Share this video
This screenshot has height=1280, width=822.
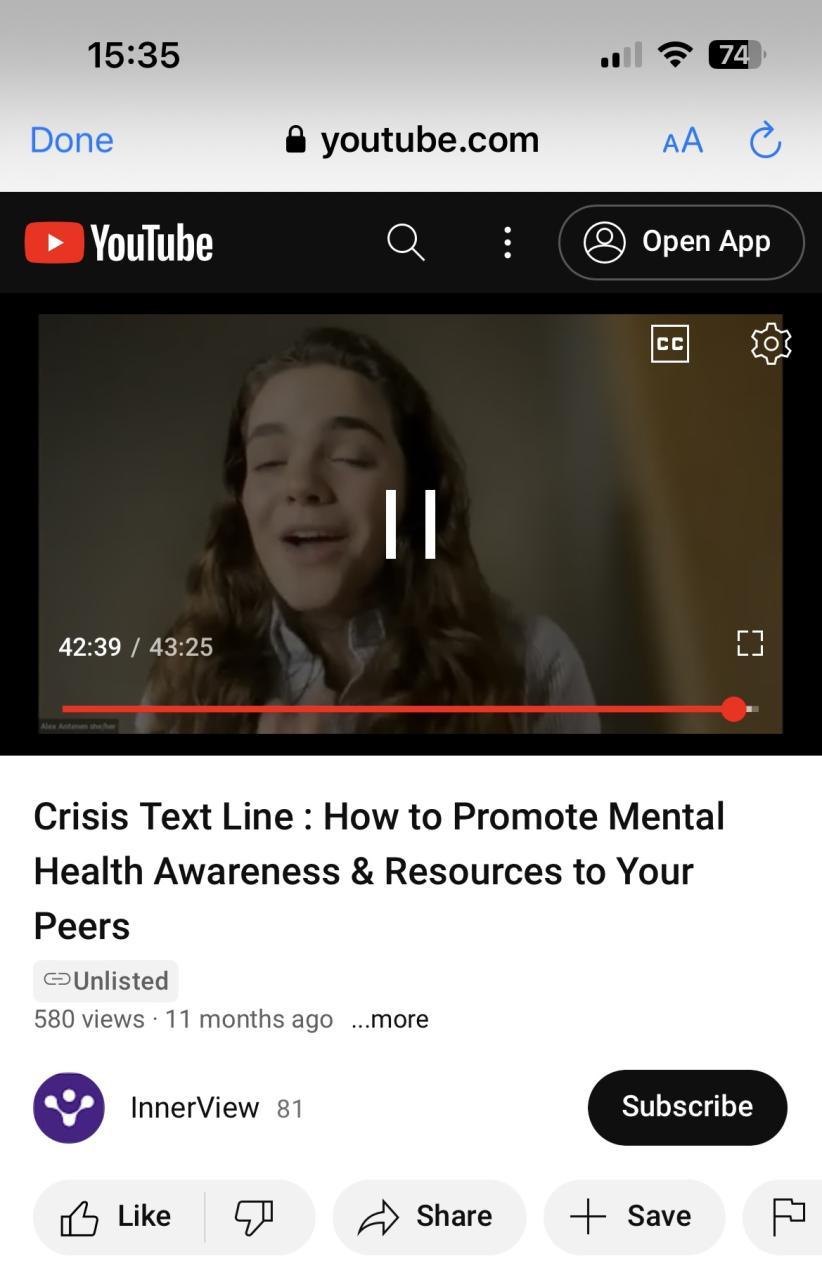click(428, 1216)
